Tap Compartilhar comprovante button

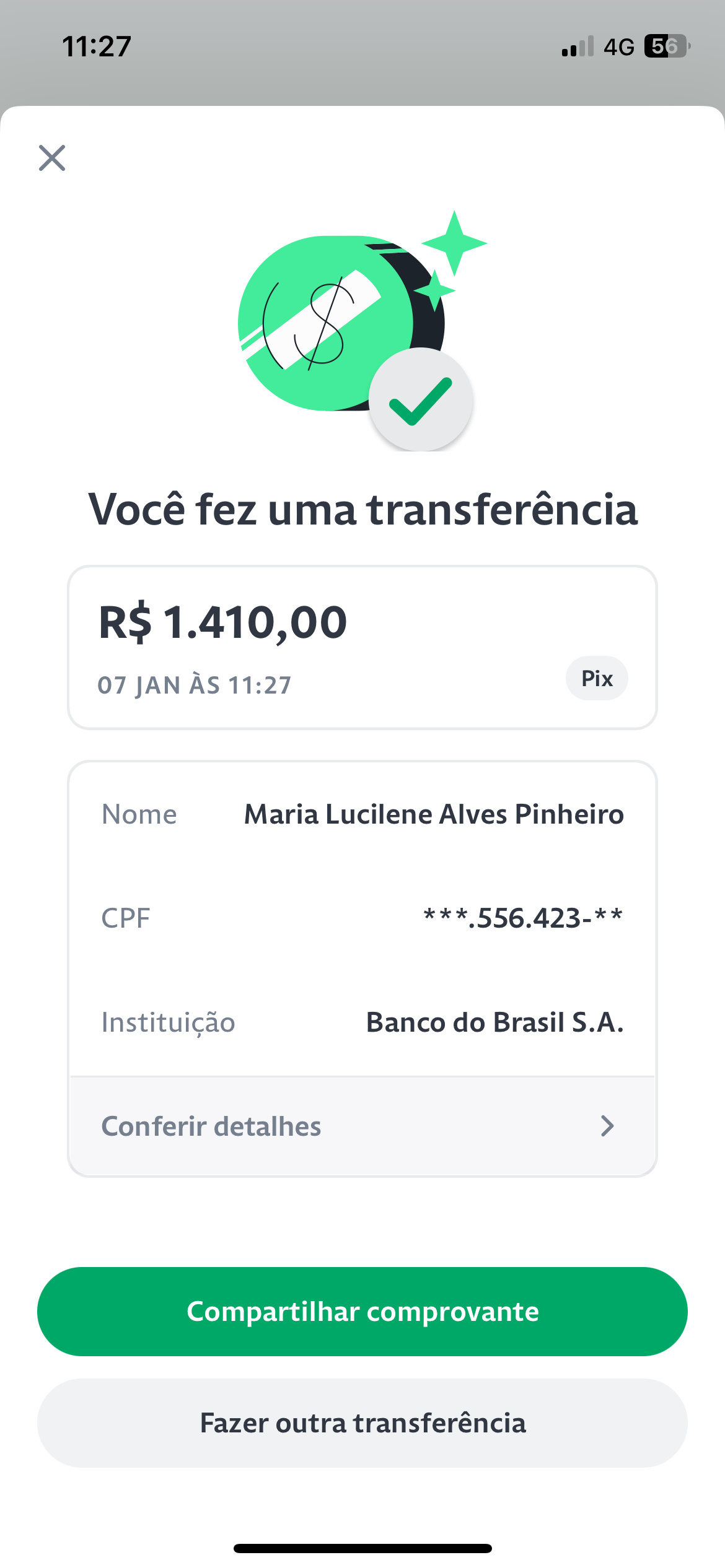(x=362, y=1312)
